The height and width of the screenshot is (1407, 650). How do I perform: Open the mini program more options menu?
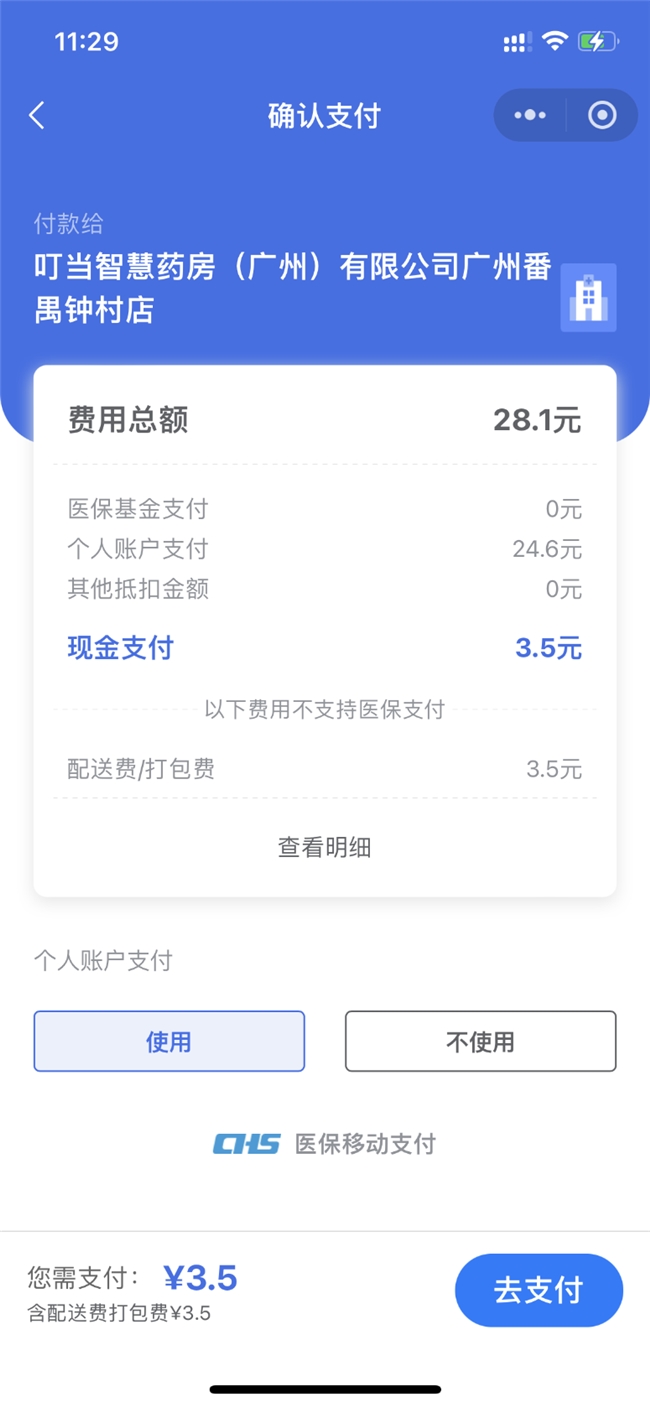[x=530, y=116]
